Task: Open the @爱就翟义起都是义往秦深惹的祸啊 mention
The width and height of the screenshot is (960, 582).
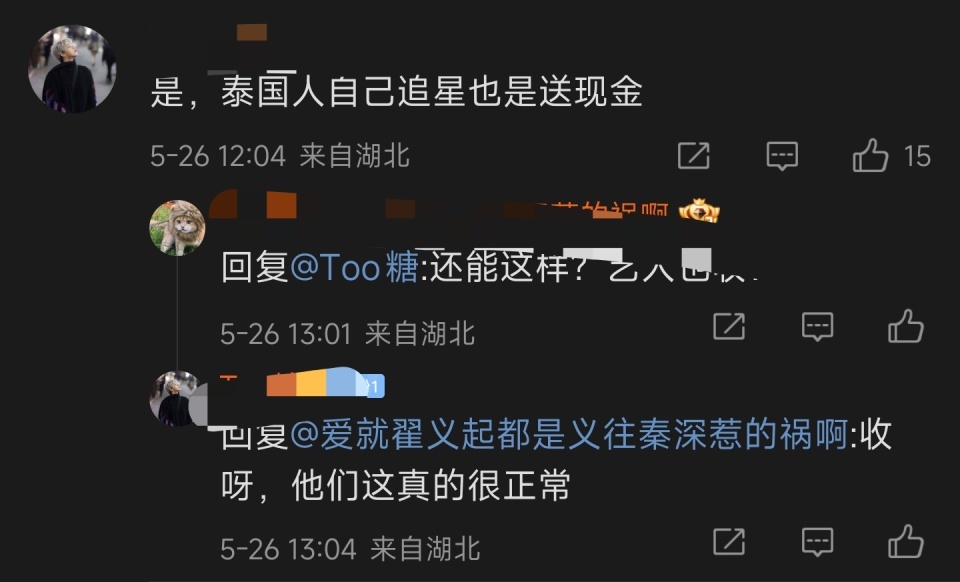Action: click(x=568, y=436)
